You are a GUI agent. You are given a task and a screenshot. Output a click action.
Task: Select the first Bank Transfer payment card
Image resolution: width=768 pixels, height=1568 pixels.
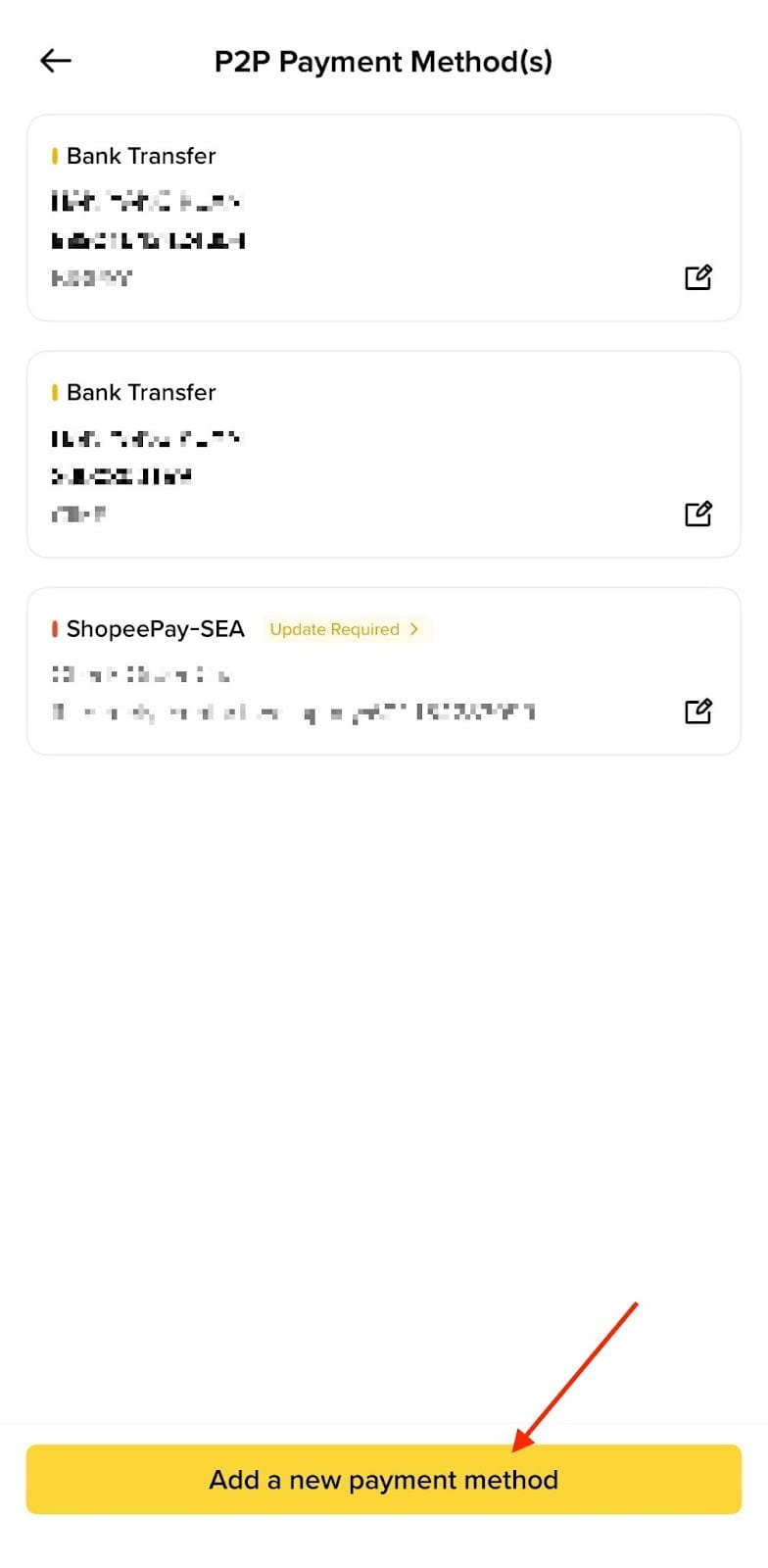point(384,216)
